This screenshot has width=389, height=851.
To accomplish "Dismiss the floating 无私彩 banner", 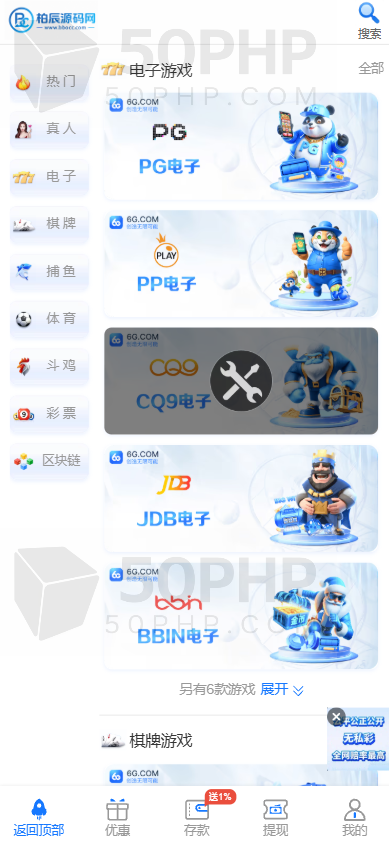I will 336,716.
